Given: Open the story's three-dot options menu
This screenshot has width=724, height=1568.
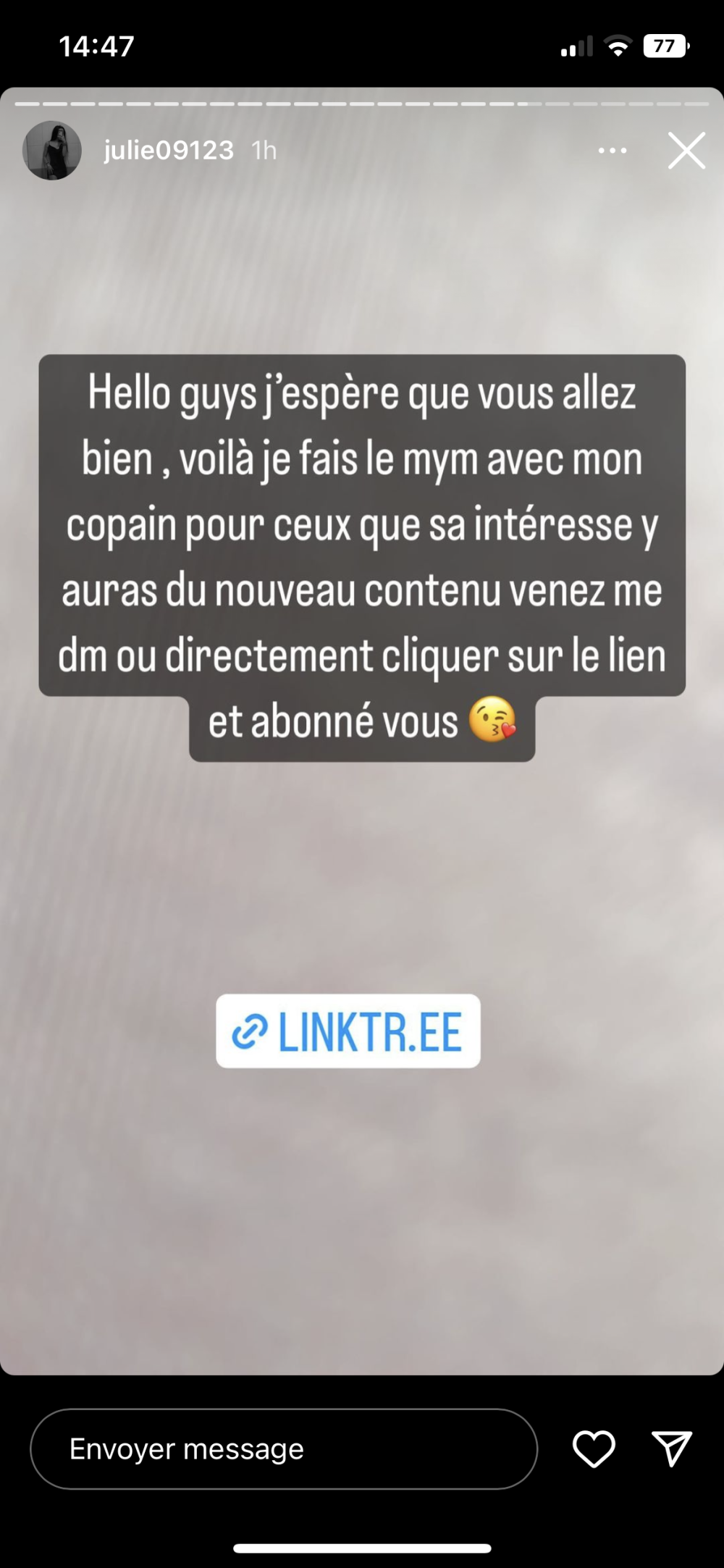Looking at the screenshot, I should (x=613, y=151).
